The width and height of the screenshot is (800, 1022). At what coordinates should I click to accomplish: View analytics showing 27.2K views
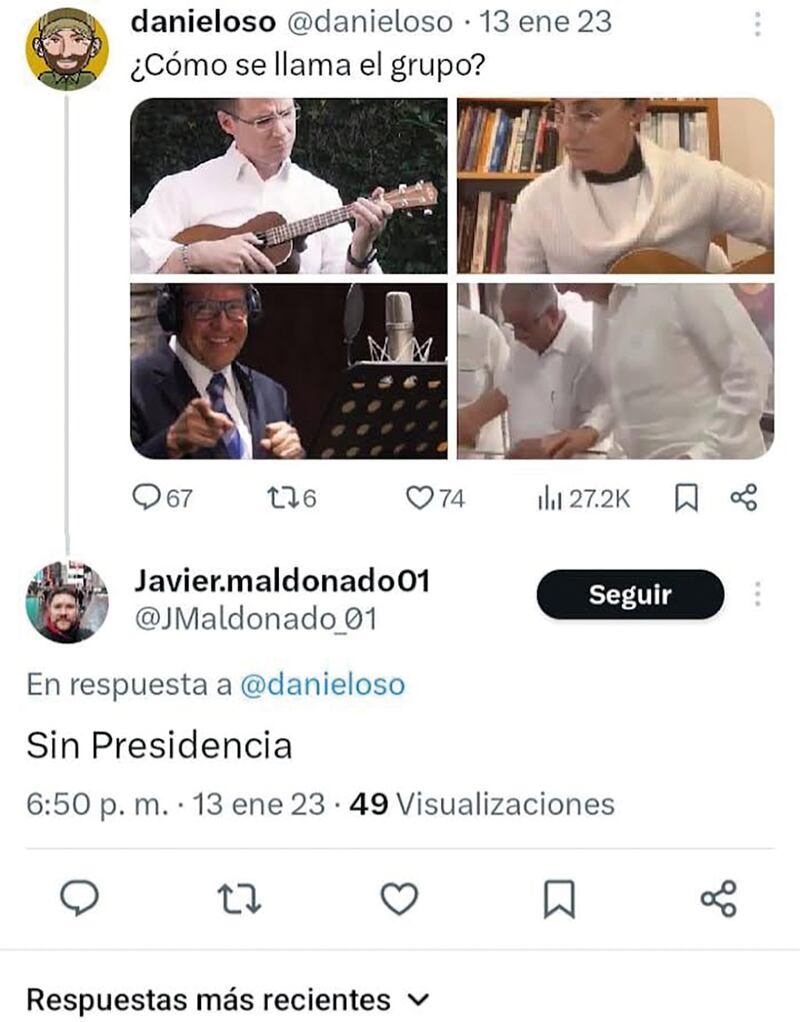(584, 497)
